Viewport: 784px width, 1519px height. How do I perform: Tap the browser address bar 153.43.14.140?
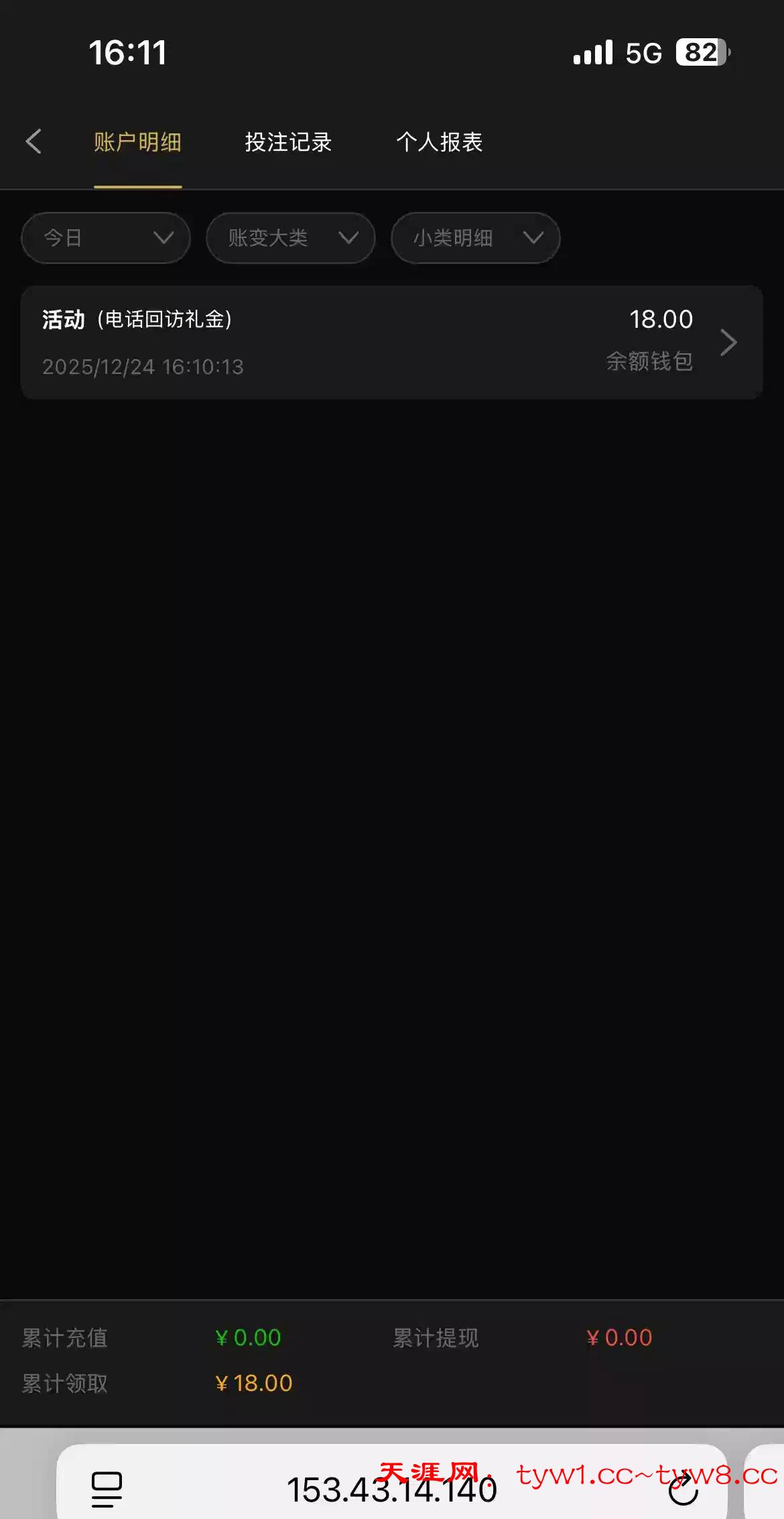[x=391, y=1490]
